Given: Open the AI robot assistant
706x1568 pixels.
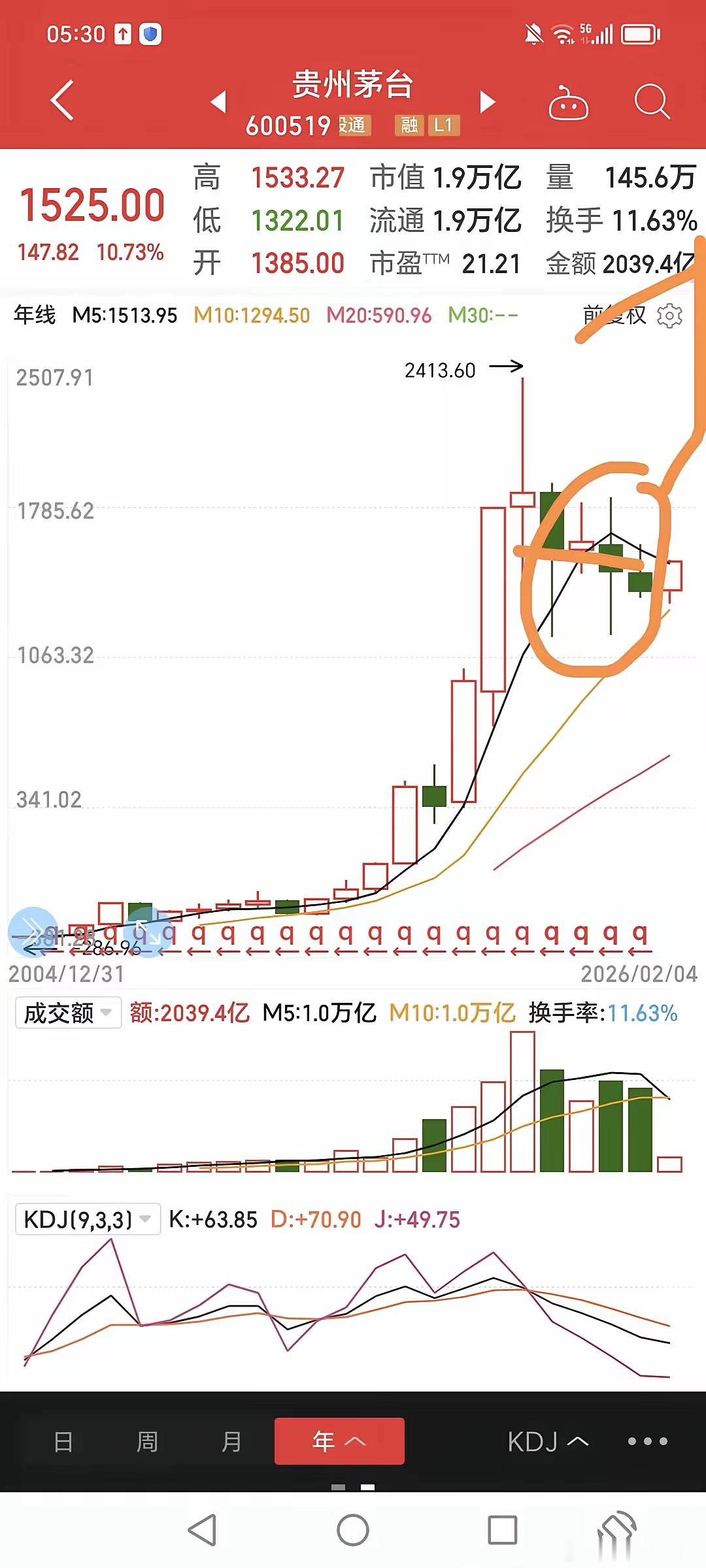Looking at the screenshot, I should (x=569, y=103).
